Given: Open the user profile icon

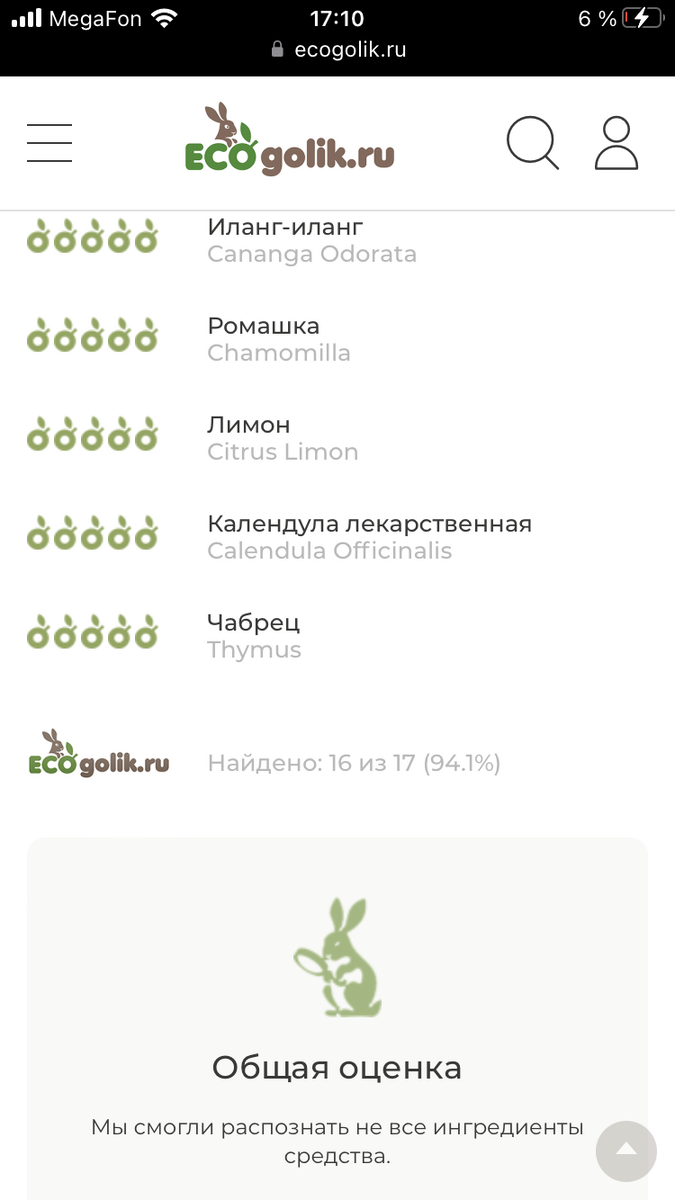Looking at the screenshot, I should (x=616, y=143).
